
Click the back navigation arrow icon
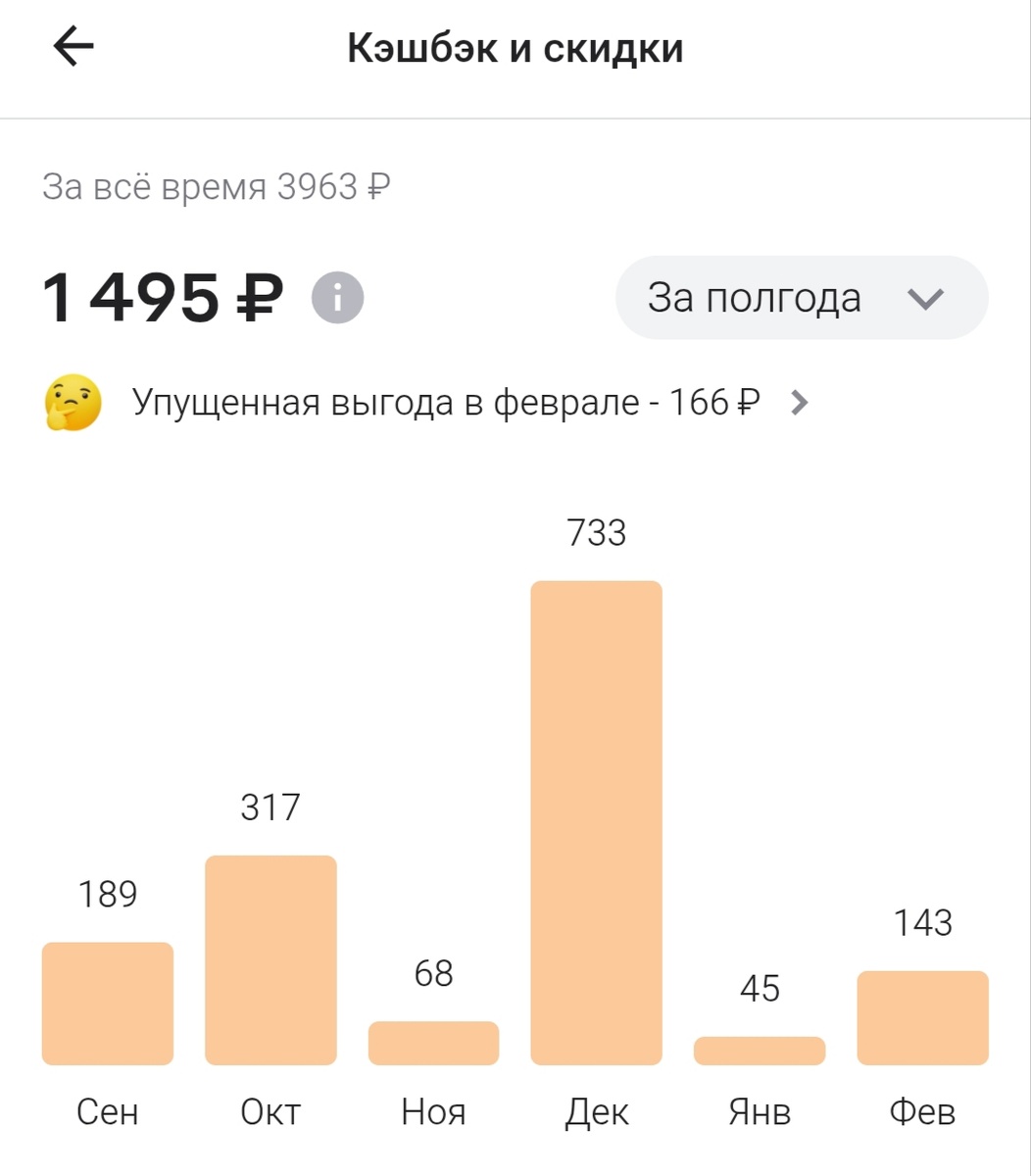click(72, 45)
